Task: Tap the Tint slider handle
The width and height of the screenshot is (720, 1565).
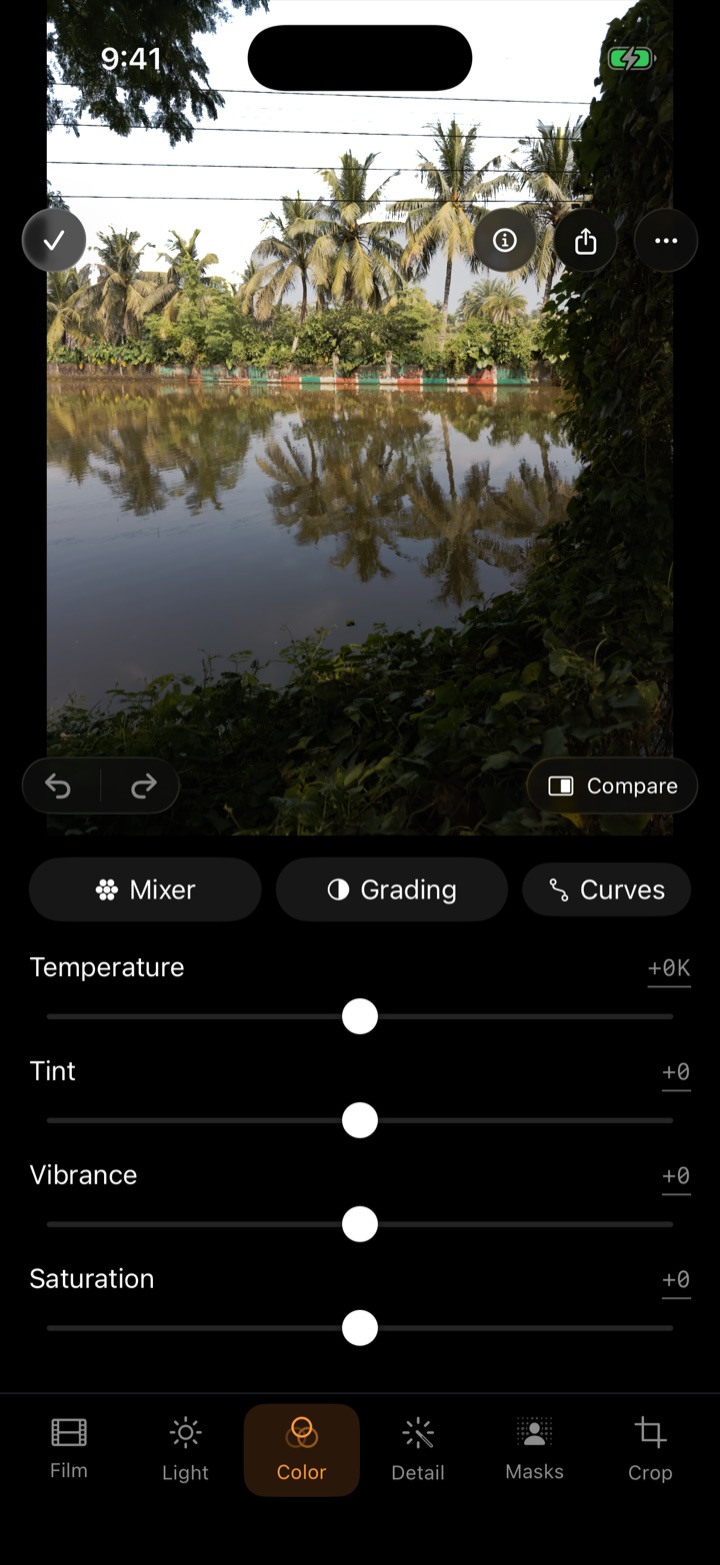Action: pyautogui.click(x=360, y=1120)
